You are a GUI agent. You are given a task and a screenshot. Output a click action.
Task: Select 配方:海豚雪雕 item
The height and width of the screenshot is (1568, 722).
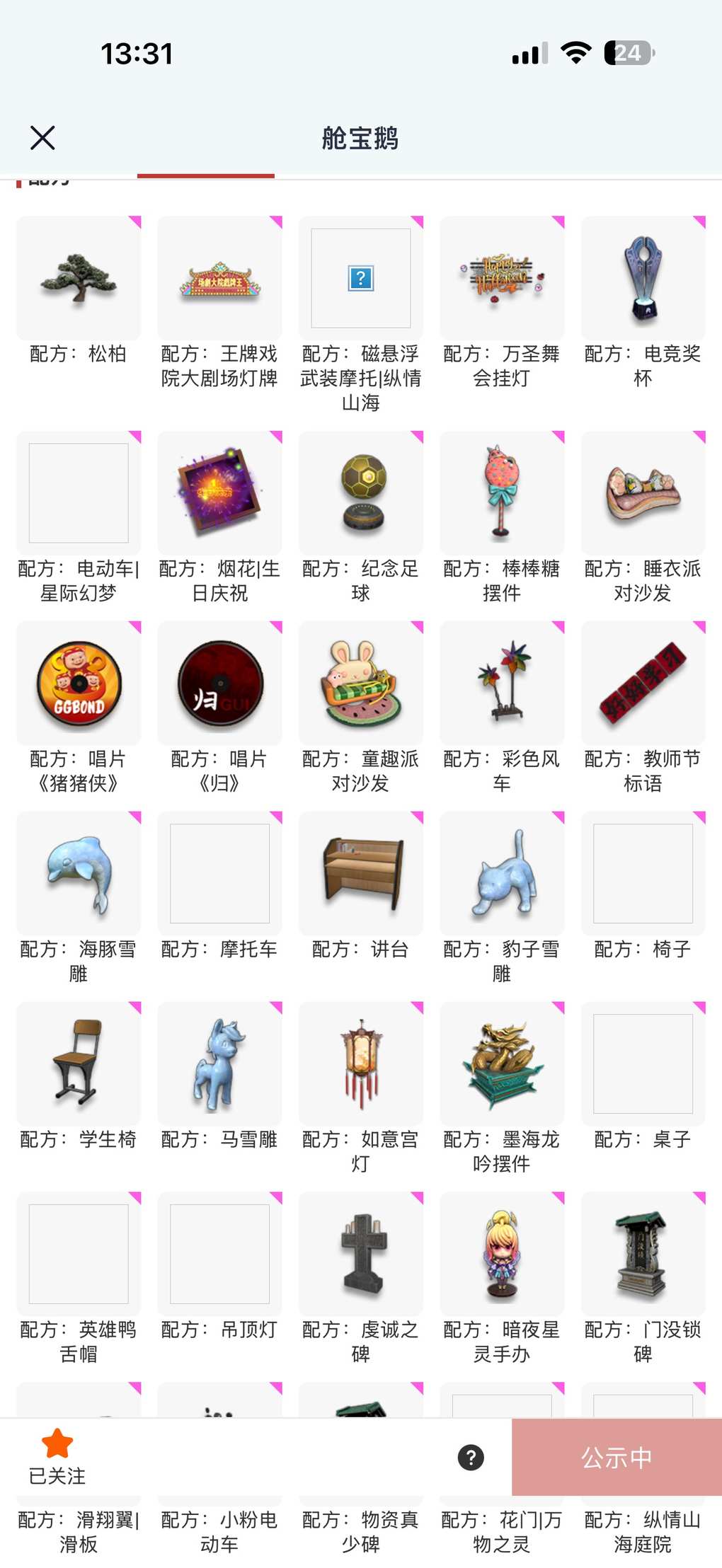(79, 874)
